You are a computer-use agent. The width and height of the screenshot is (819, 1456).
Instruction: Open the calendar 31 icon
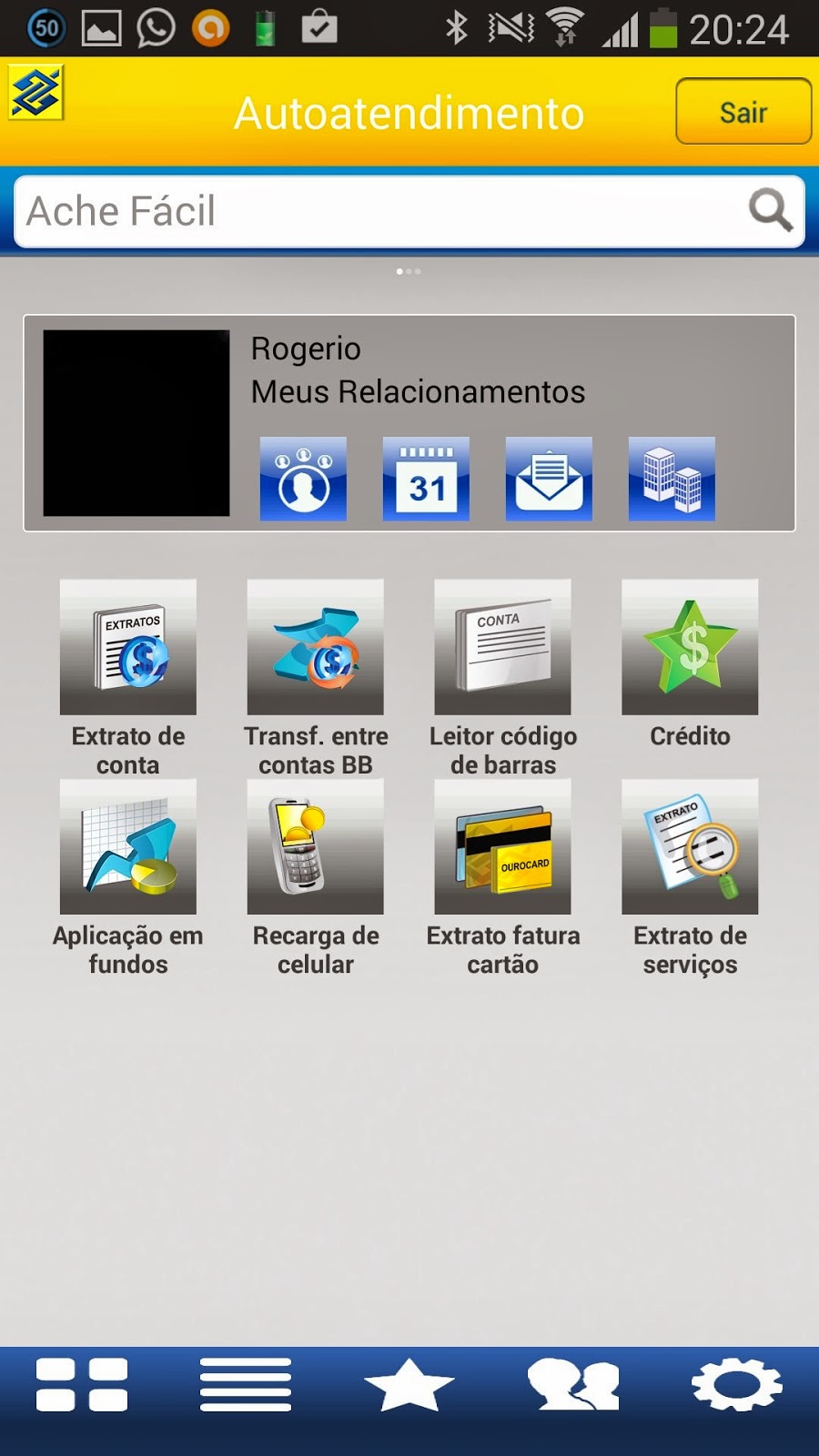click(426, 479)
